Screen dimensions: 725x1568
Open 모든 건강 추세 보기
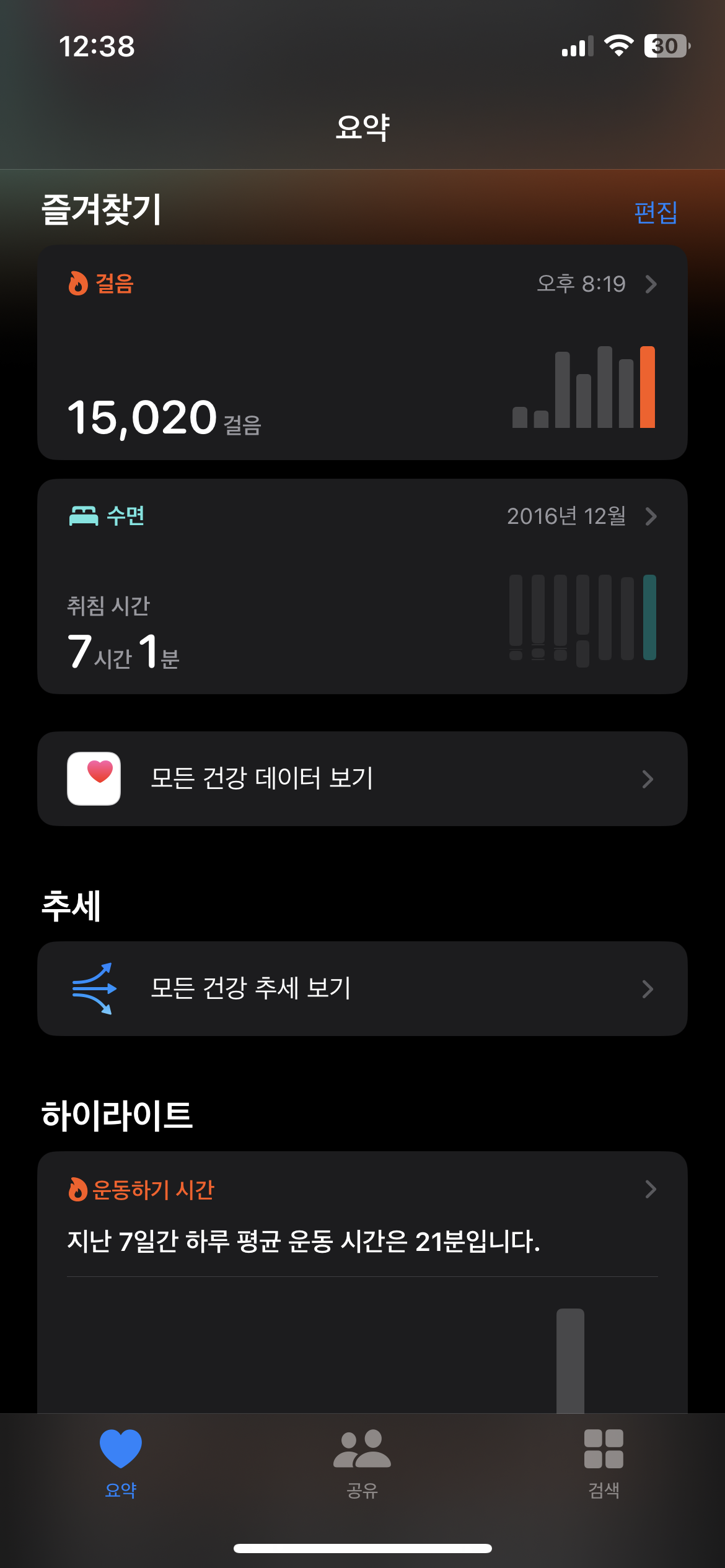tap(362, 988)
